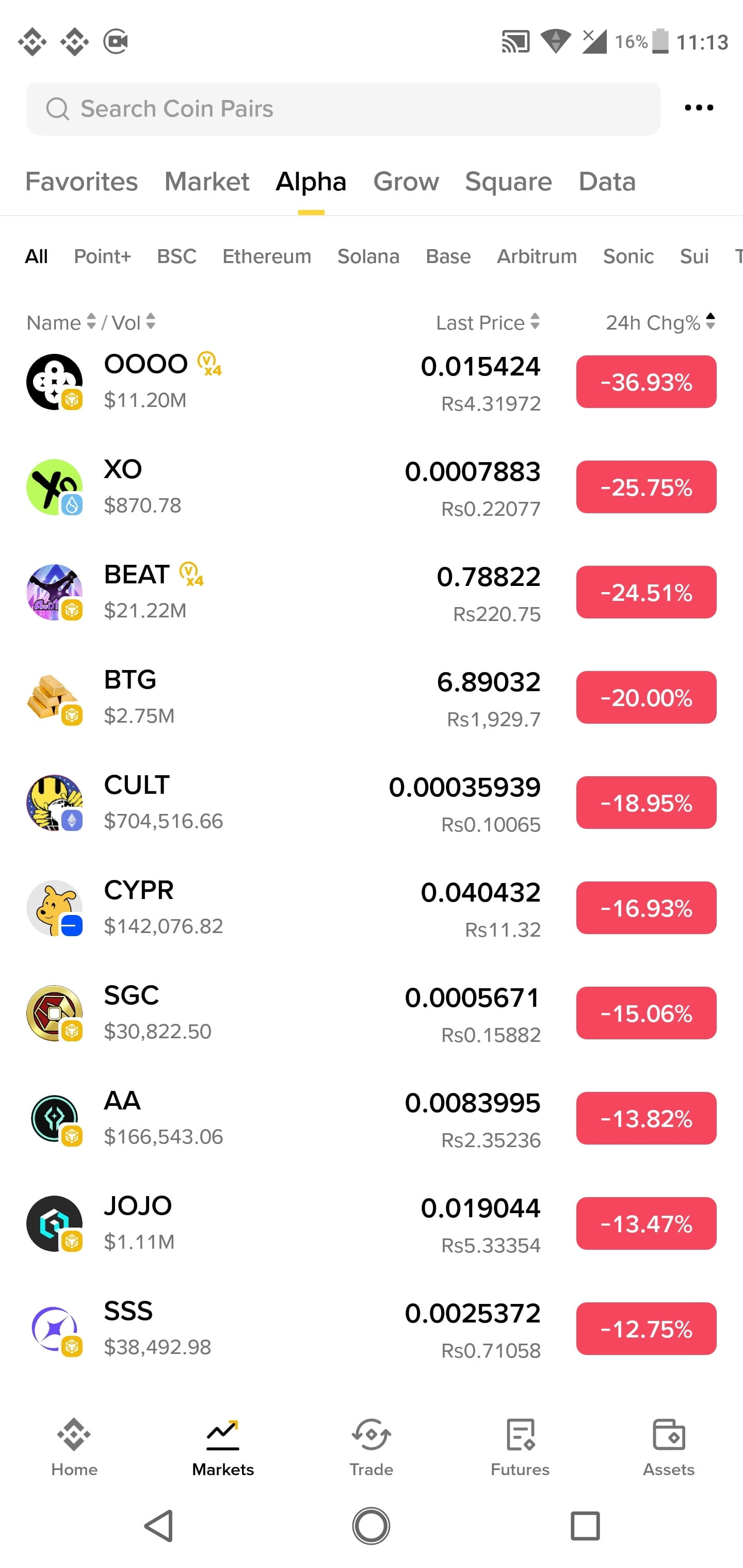The width and height of the screenshot is (743, 1568).
Task: Tap the OOOO coin logo
Action: (54, 381)
